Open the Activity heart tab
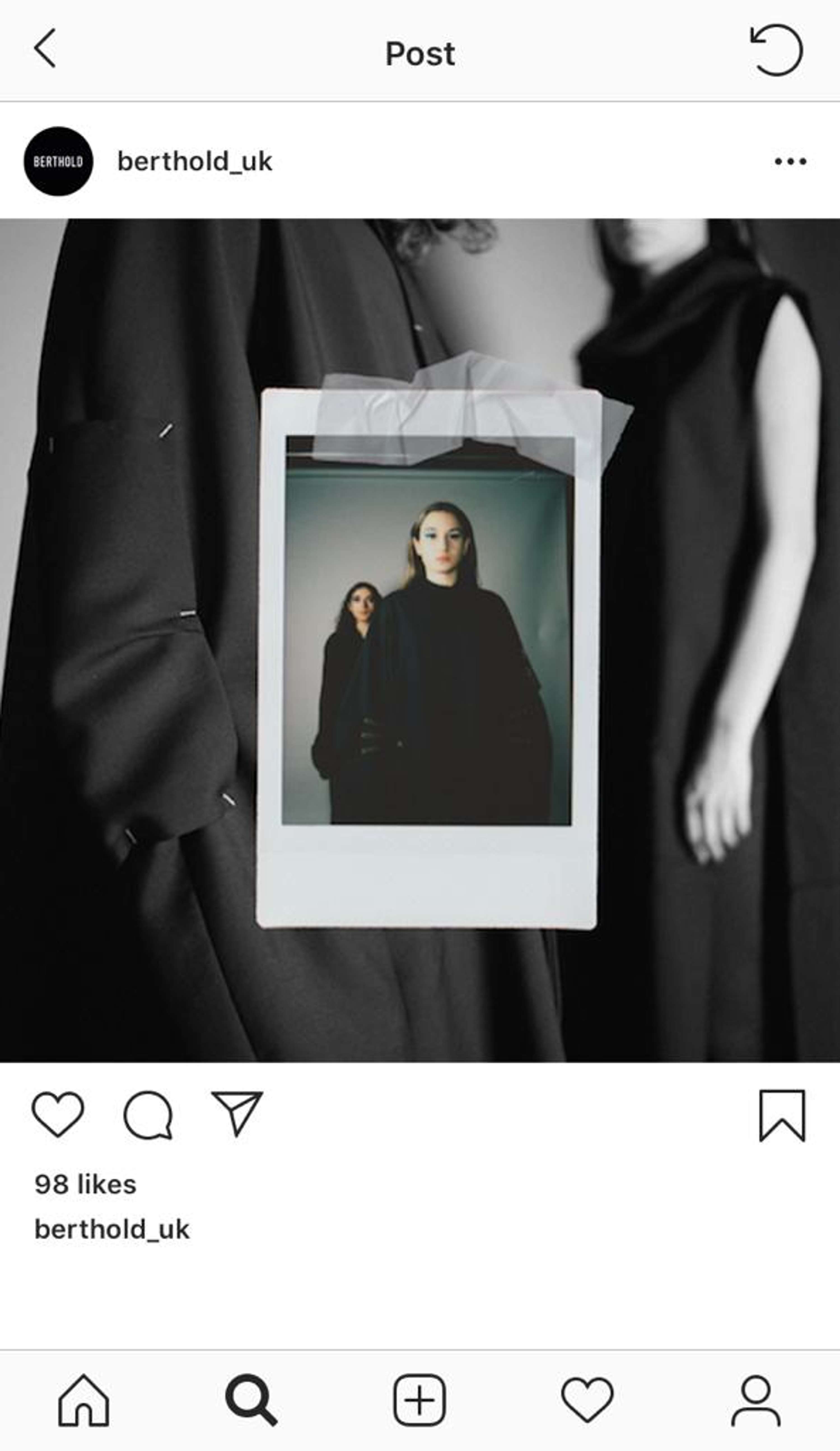The height and width of the screenshot is (1451, 840). (587, 1400)
